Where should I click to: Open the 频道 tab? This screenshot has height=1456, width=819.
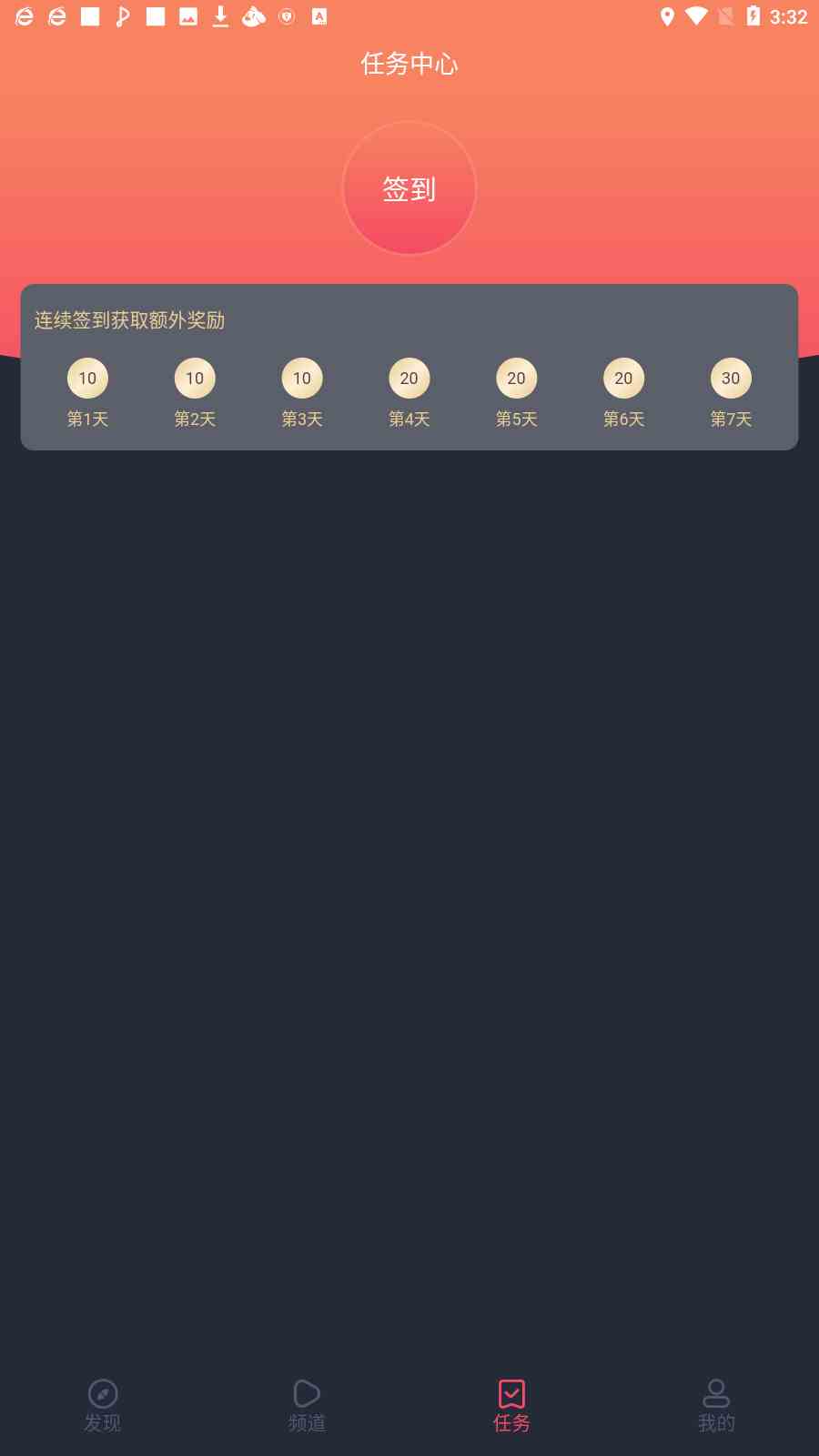coord(307,1405)
